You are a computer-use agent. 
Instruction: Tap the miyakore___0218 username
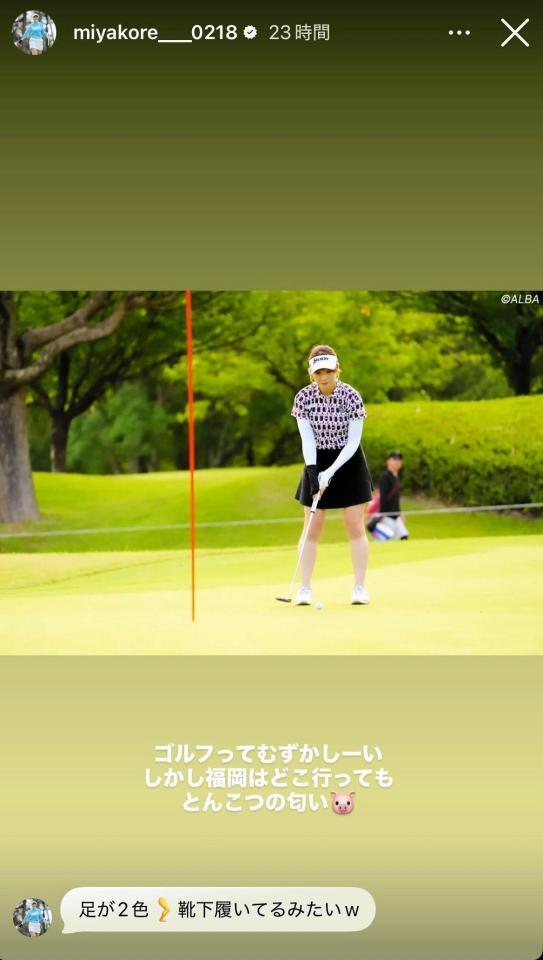(x=155, y=33)
